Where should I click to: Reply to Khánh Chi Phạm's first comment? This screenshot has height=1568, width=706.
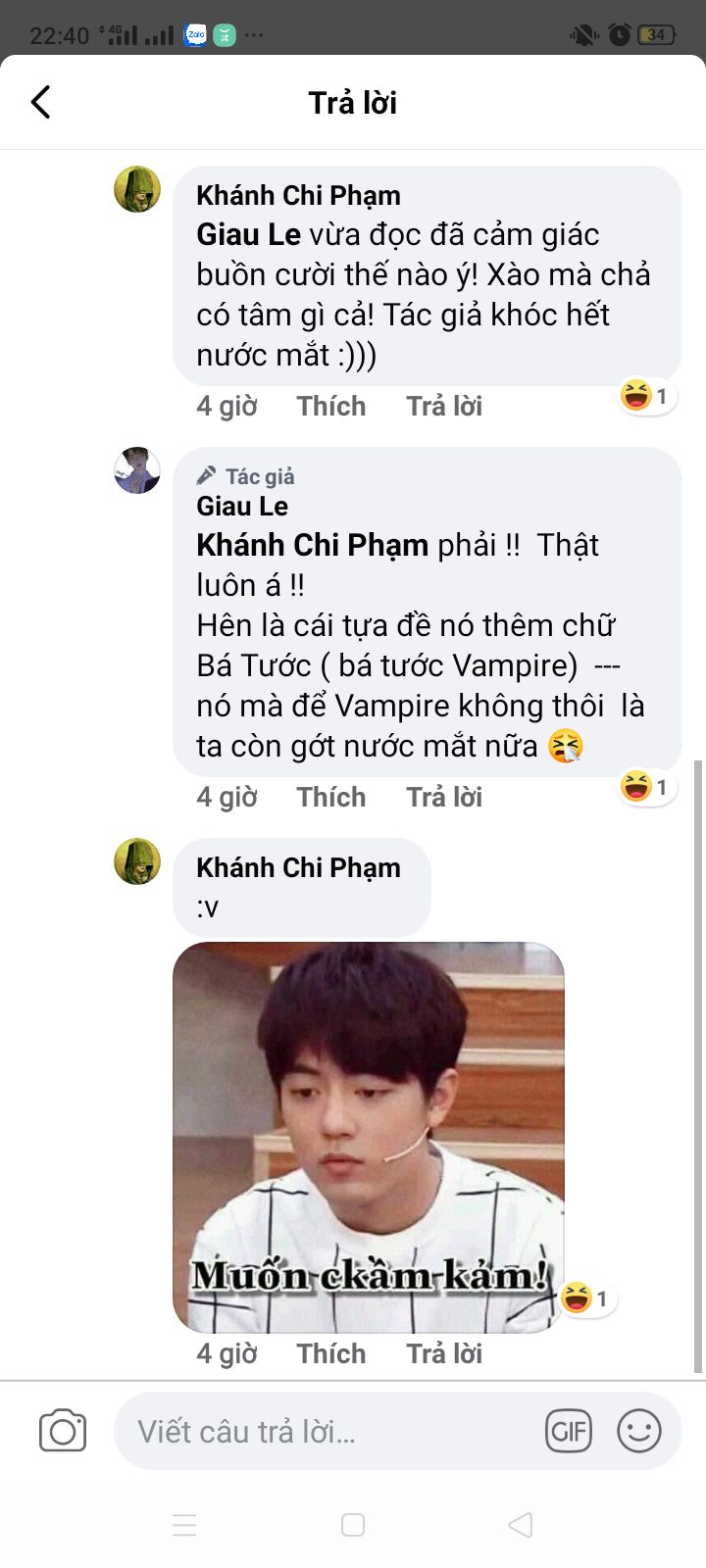444,406
